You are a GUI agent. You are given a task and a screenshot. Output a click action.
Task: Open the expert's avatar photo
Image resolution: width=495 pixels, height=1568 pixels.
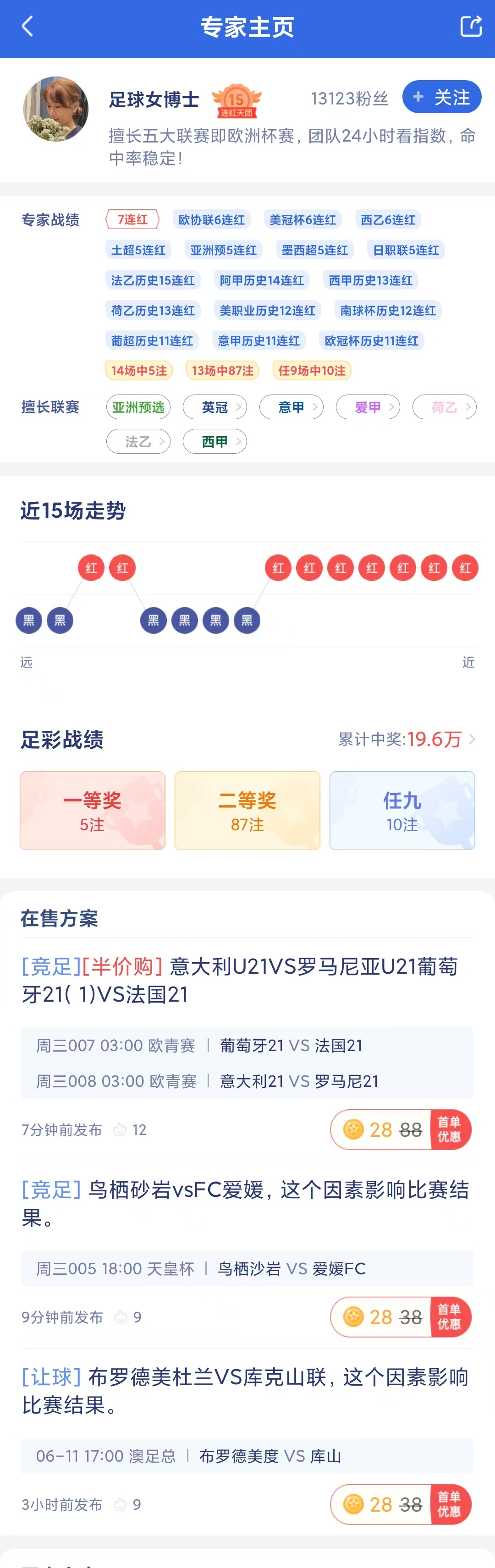pos(56,109)
